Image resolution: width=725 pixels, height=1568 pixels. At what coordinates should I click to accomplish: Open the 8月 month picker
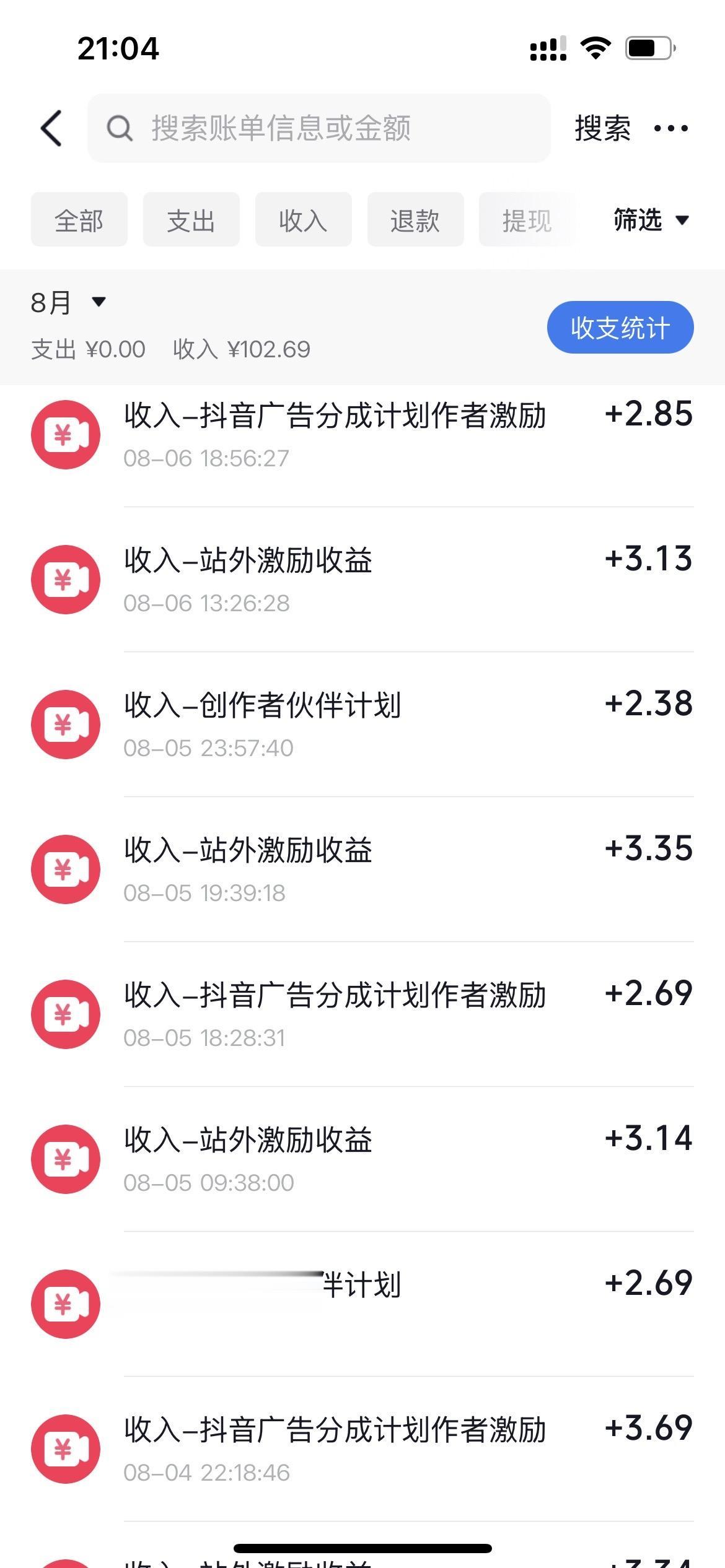pos(68,302)
